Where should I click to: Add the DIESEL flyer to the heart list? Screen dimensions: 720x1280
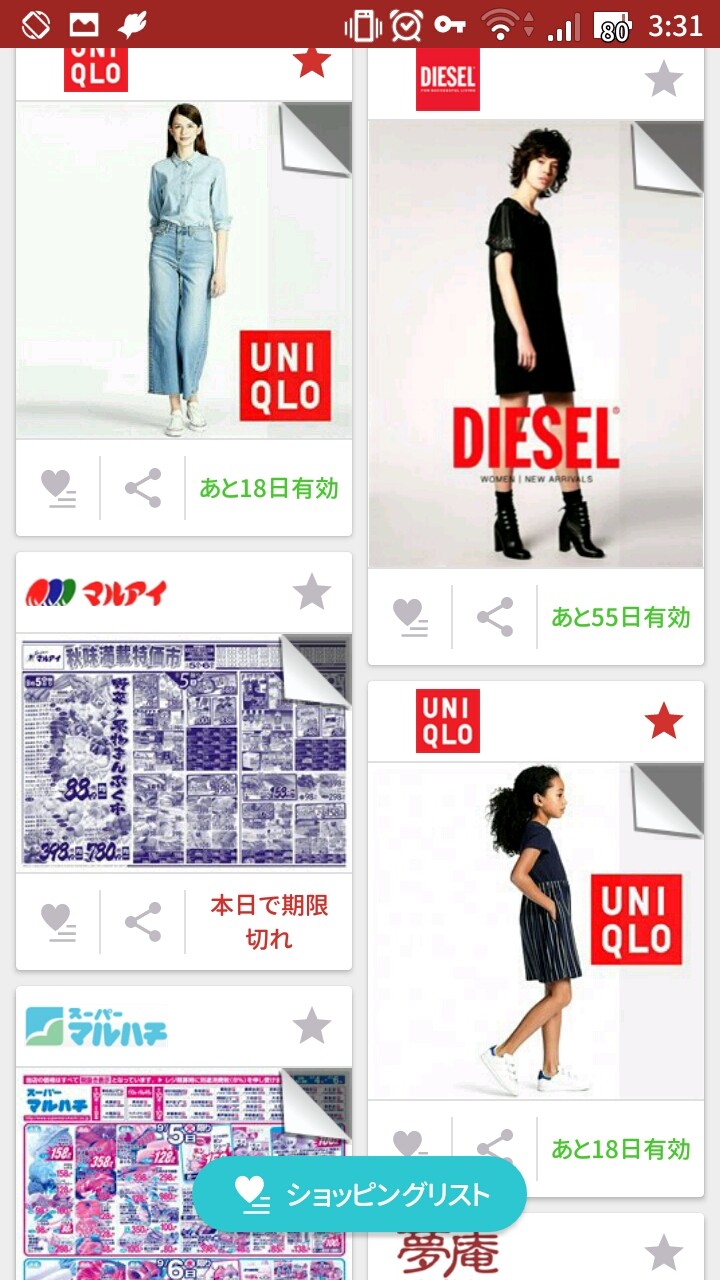pyautogui.click(x=410, y=617)
